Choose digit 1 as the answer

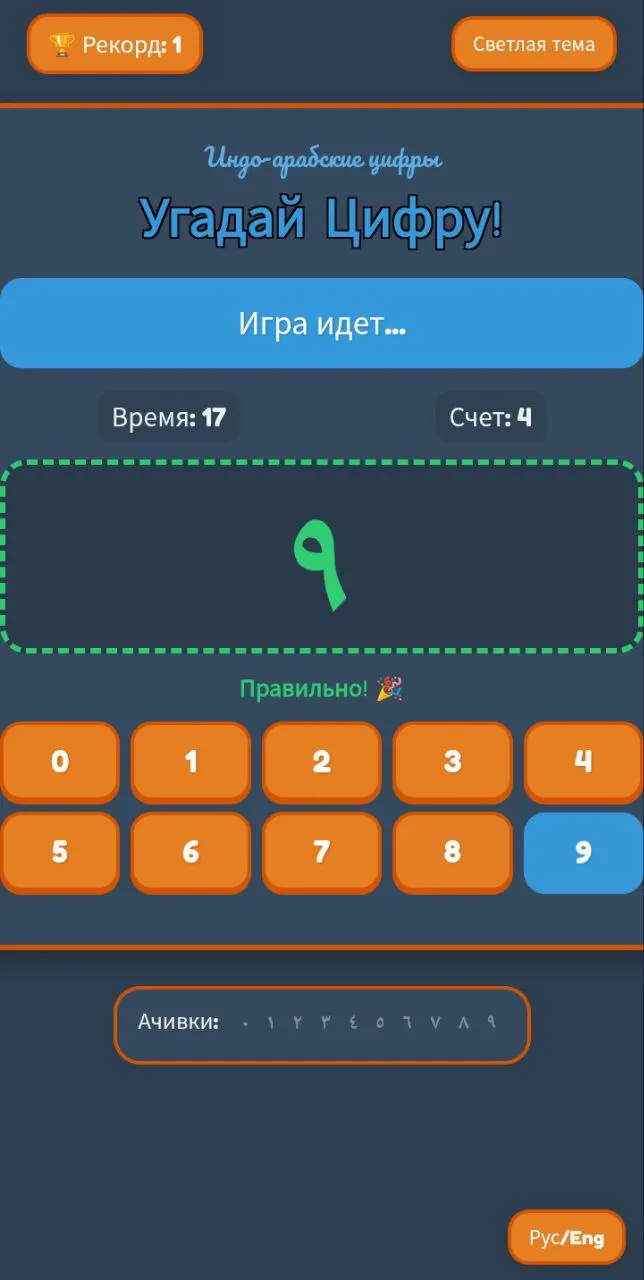[x=191, y=762]
